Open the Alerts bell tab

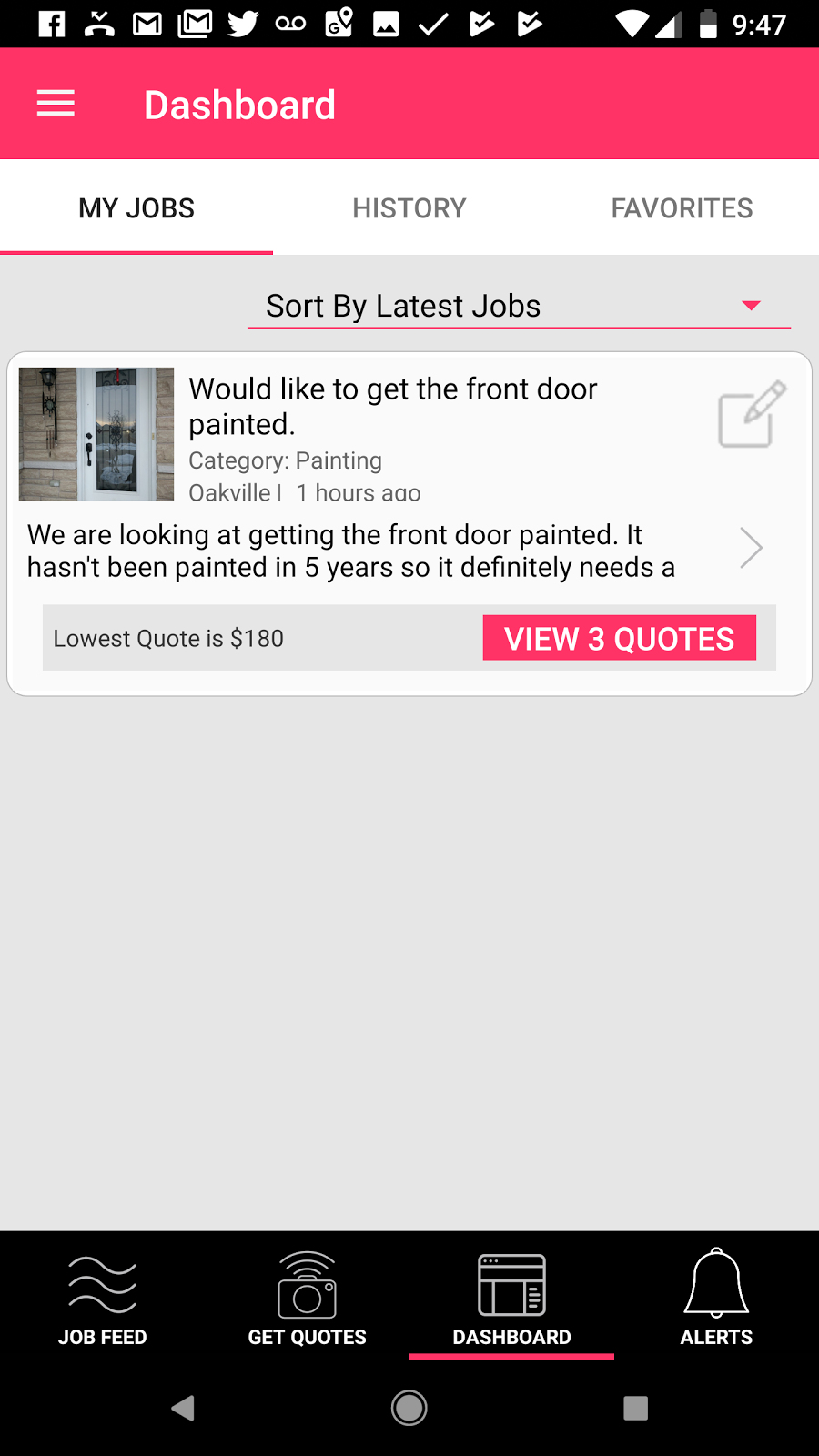(x=716, y=1299)
